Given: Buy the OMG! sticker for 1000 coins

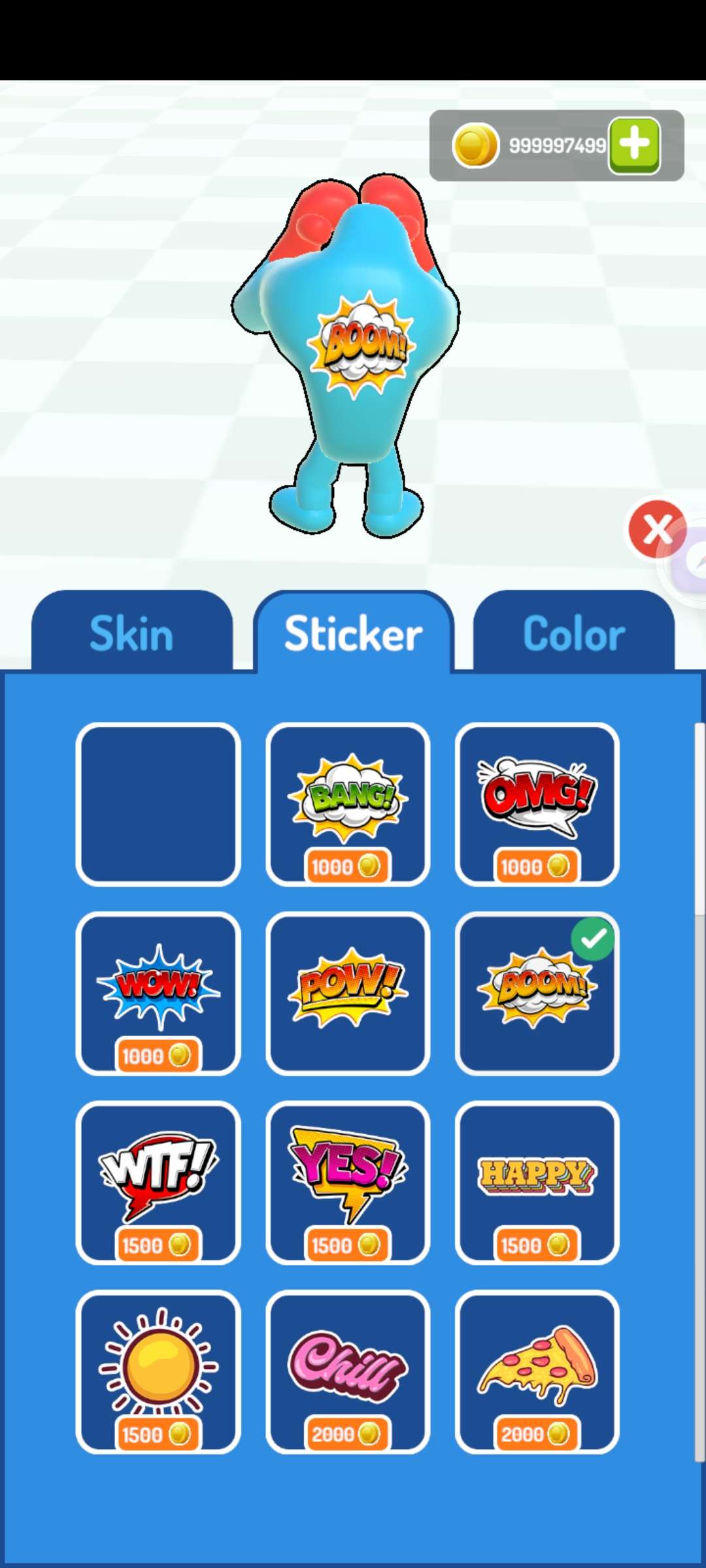Looking at the screenshot, I should (537, 804).
